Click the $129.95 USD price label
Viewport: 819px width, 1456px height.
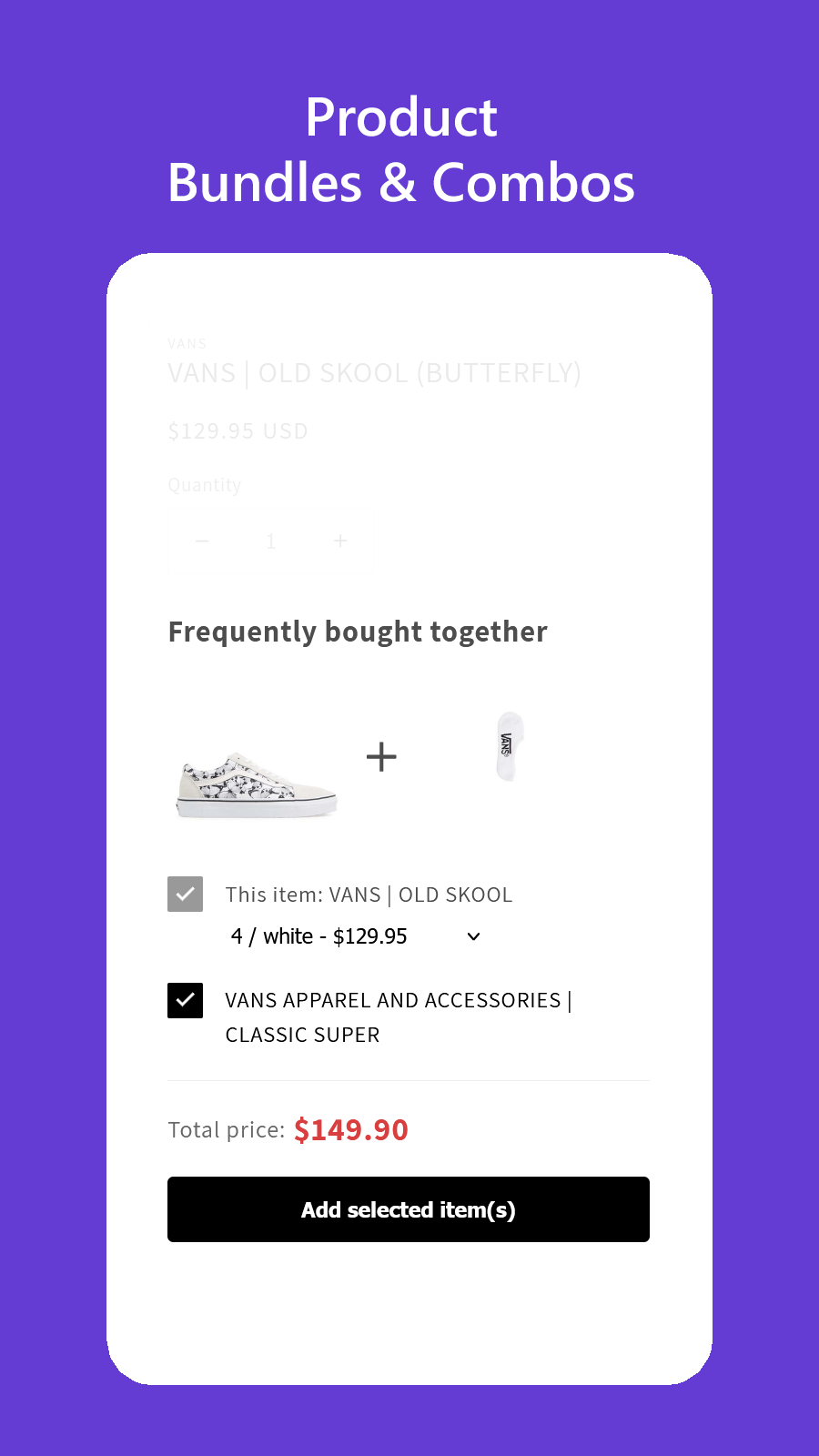(x=238, y=430)
